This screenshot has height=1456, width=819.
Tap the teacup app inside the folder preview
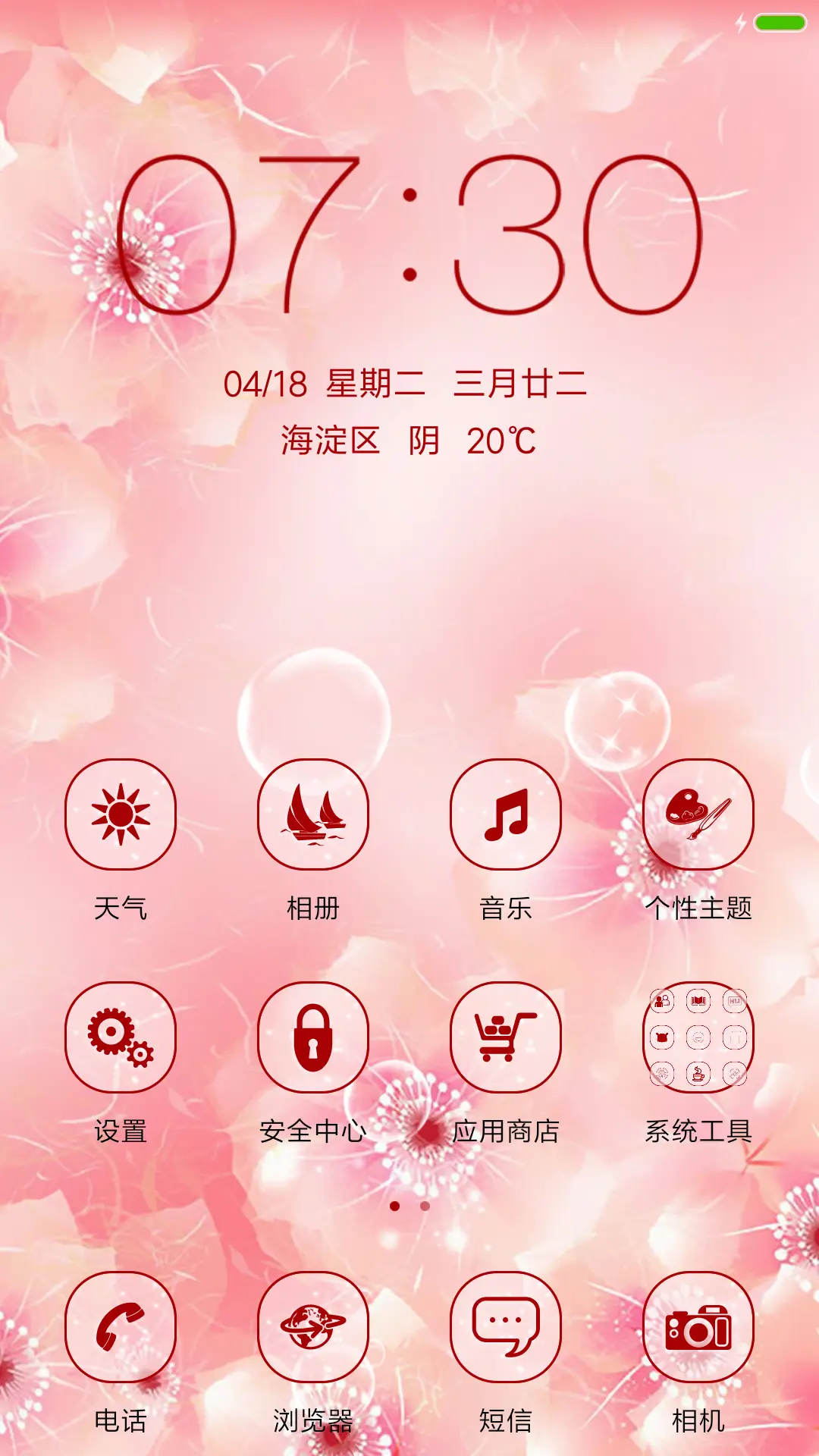(x=698, y=1075)
